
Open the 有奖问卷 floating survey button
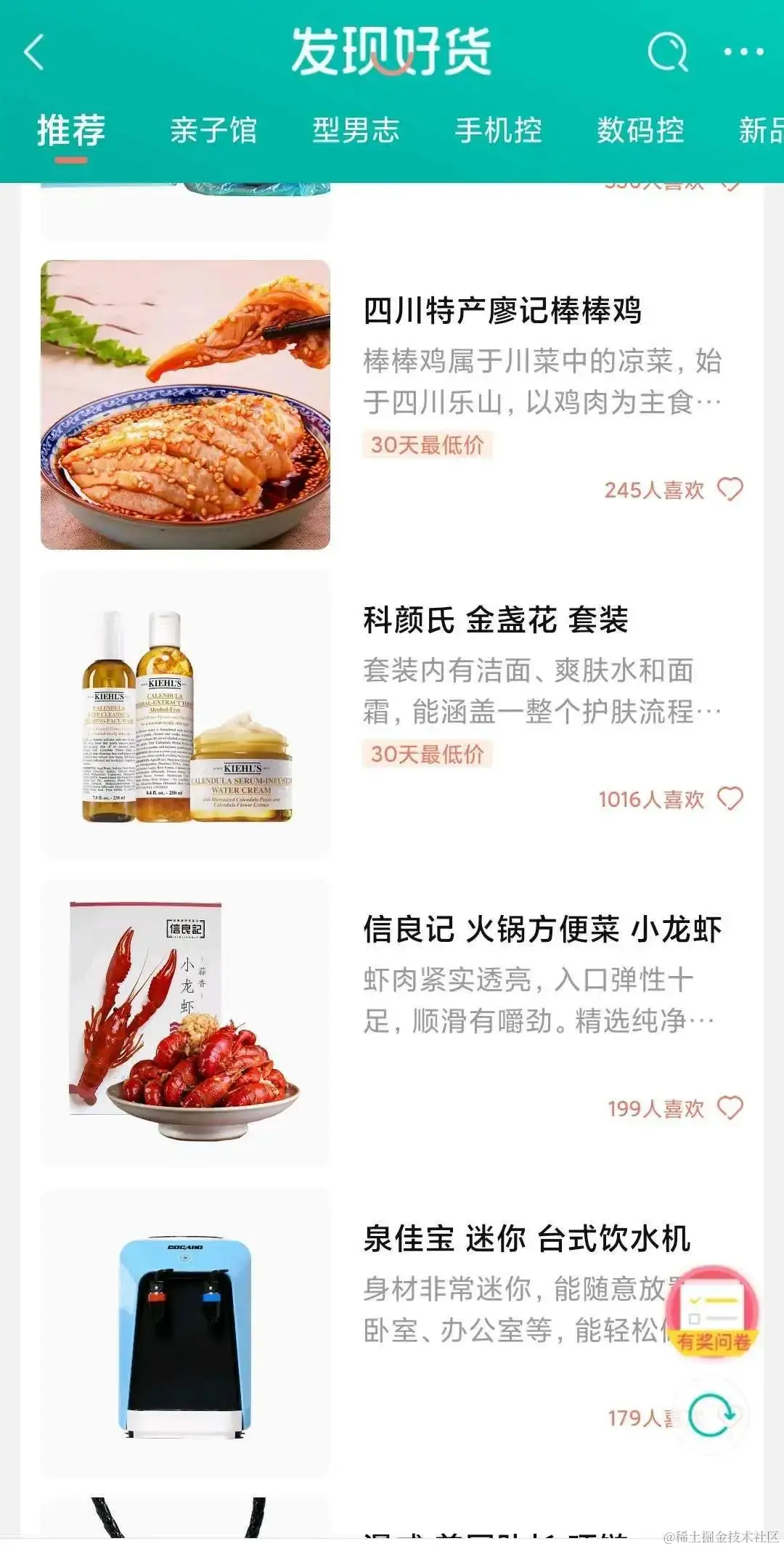[x=714, y=1312]
